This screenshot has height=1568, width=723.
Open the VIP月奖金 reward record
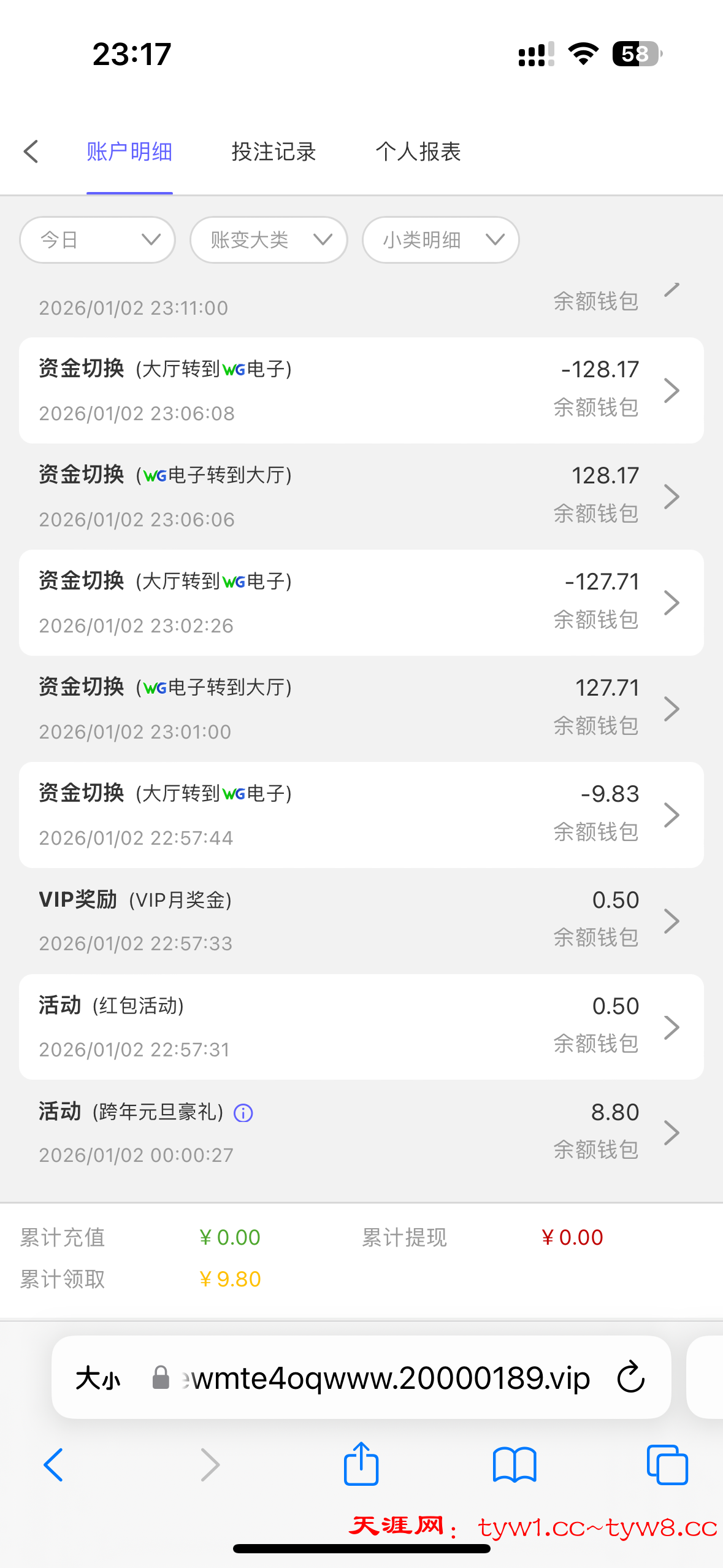361,921
